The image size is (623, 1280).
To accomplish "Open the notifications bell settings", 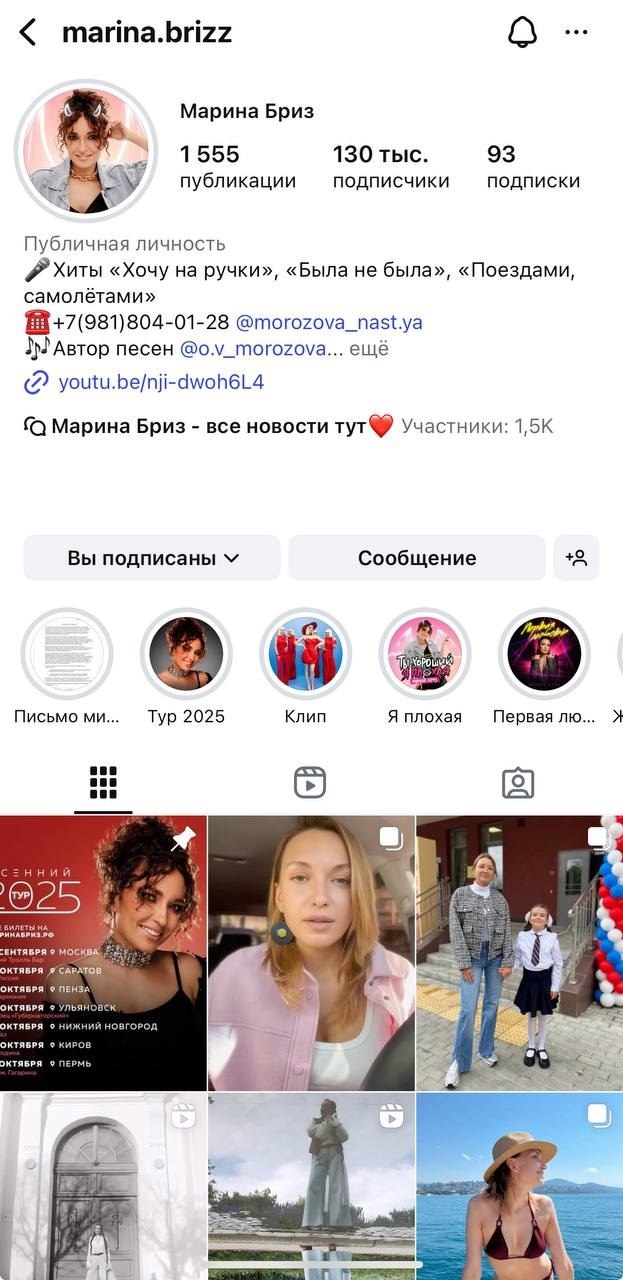I will 522,33.
